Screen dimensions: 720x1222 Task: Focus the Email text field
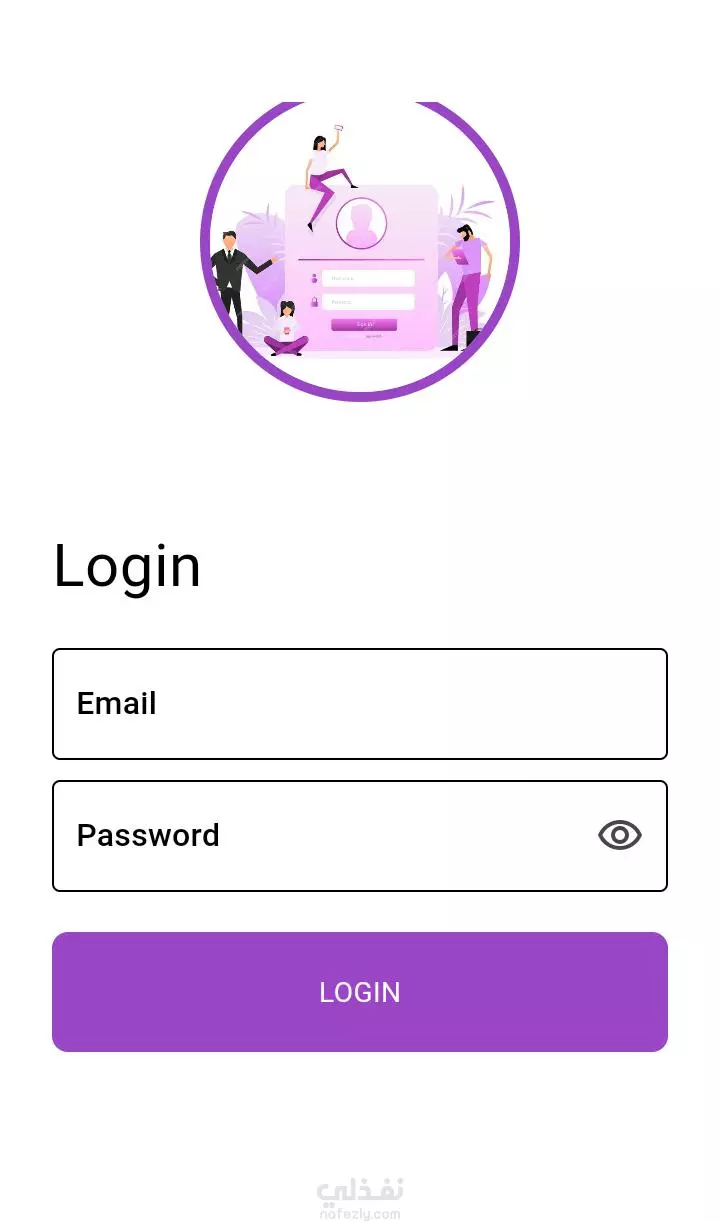pos(360,704)
